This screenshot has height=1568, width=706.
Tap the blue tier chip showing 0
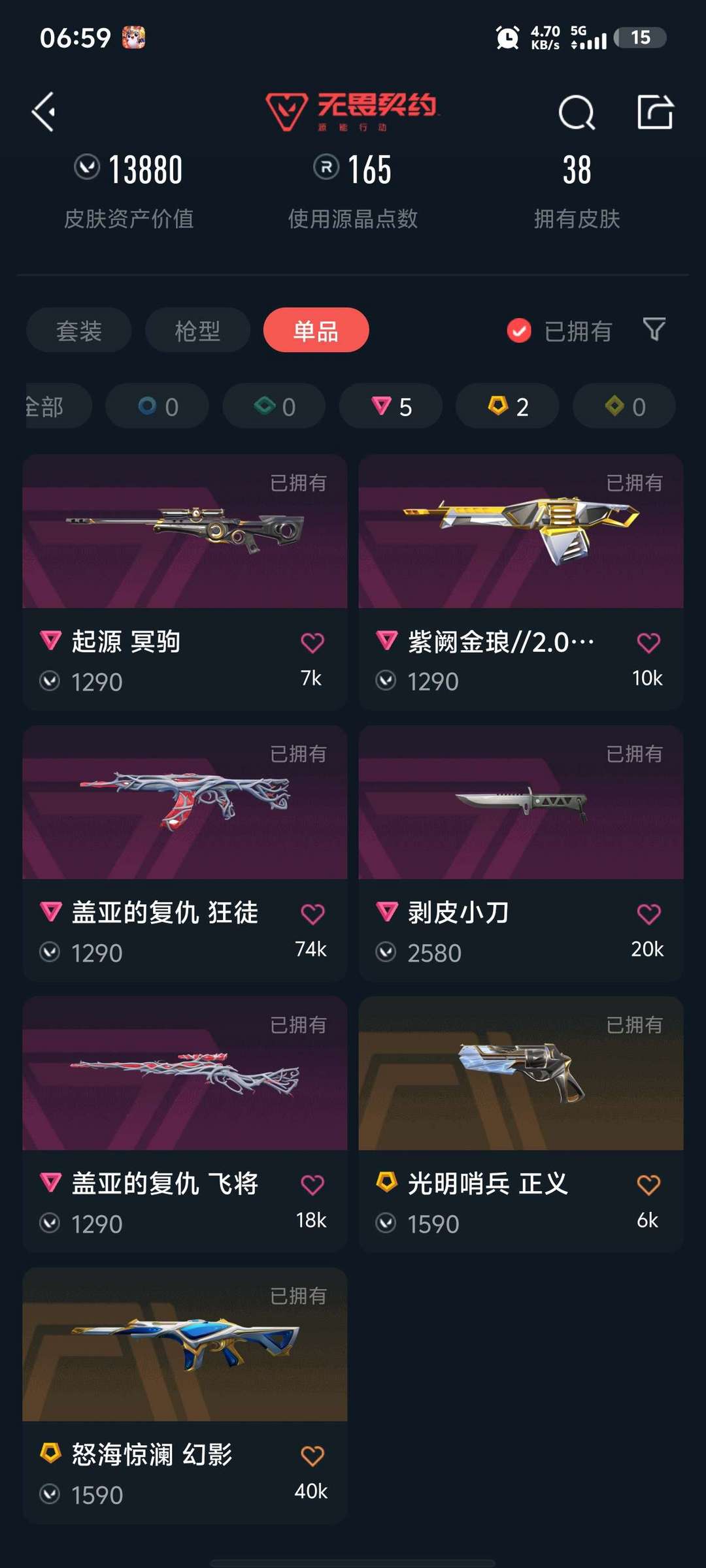point(158,406)
